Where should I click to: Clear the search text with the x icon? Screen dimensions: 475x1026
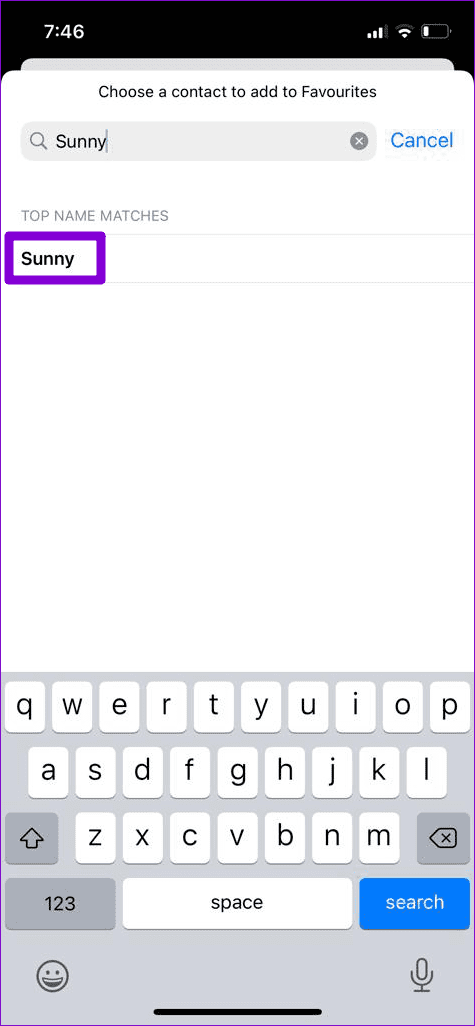[359, 141]
